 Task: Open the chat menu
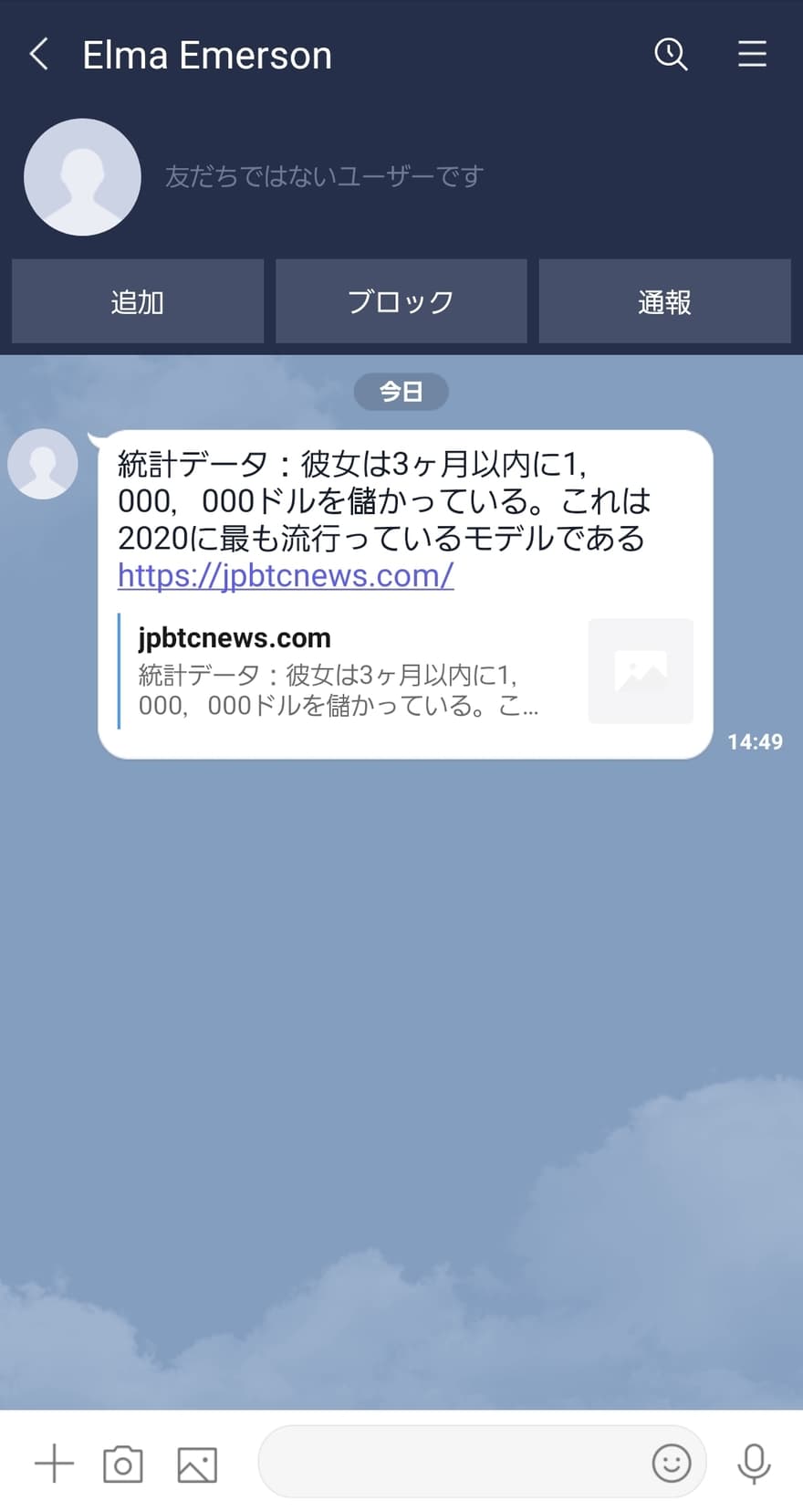click(752, 55)
